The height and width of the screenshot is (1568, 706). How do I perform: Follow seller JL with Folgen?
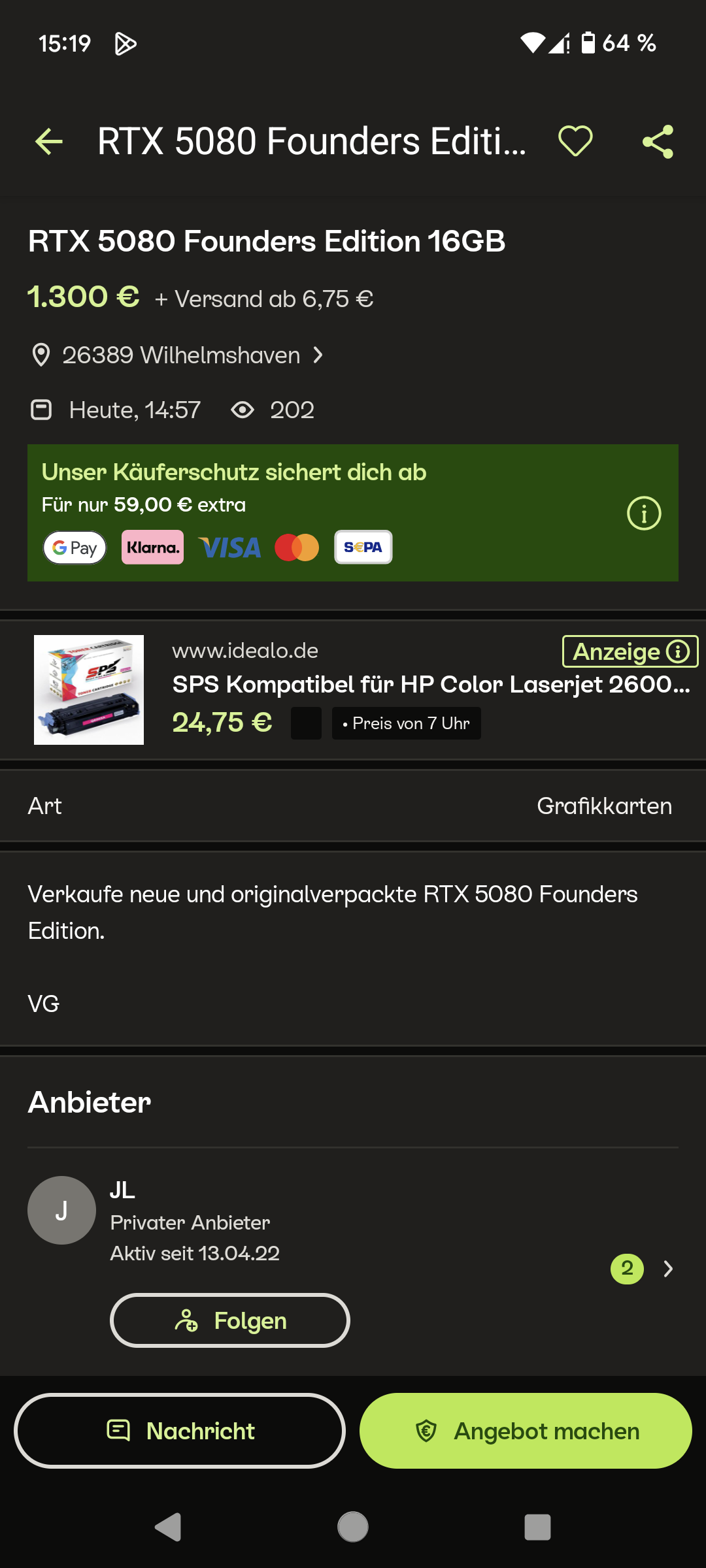click(230, 1320)
